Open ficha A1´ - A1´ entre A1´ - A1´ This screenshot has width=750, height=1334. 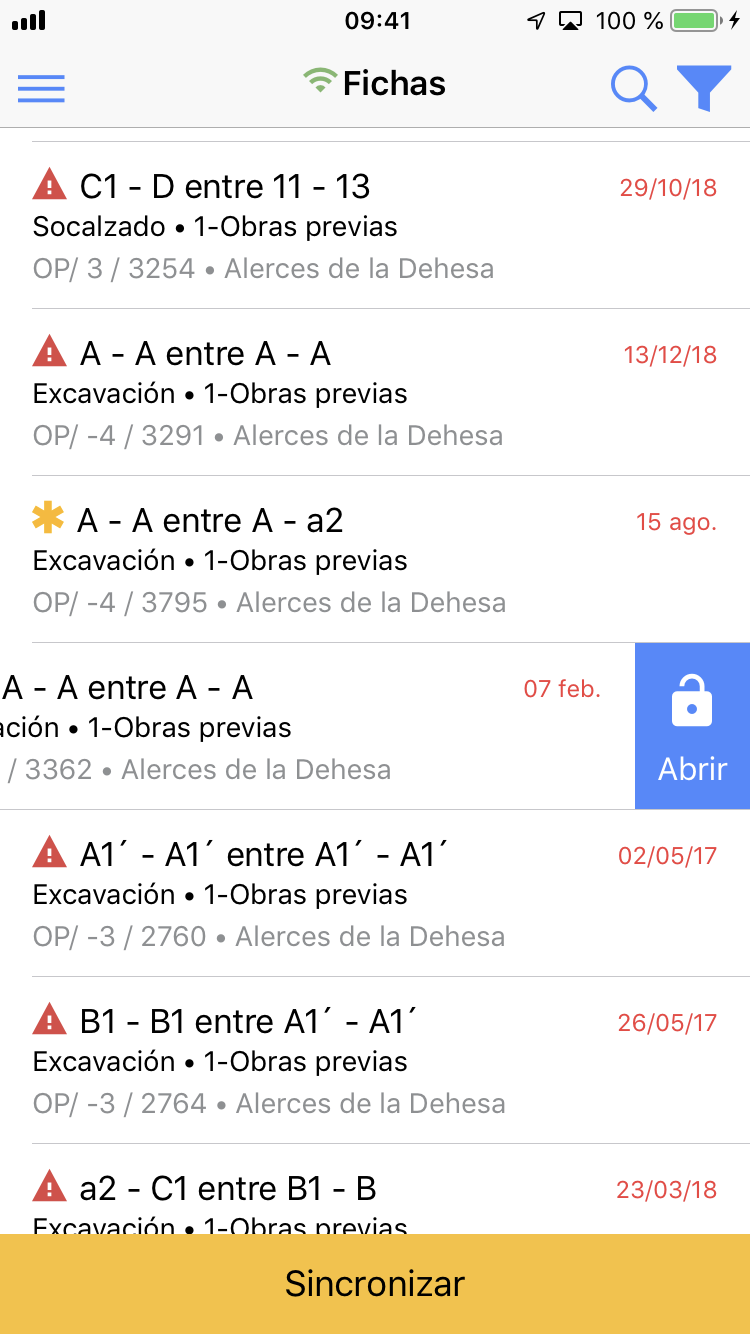pos(375,894)
